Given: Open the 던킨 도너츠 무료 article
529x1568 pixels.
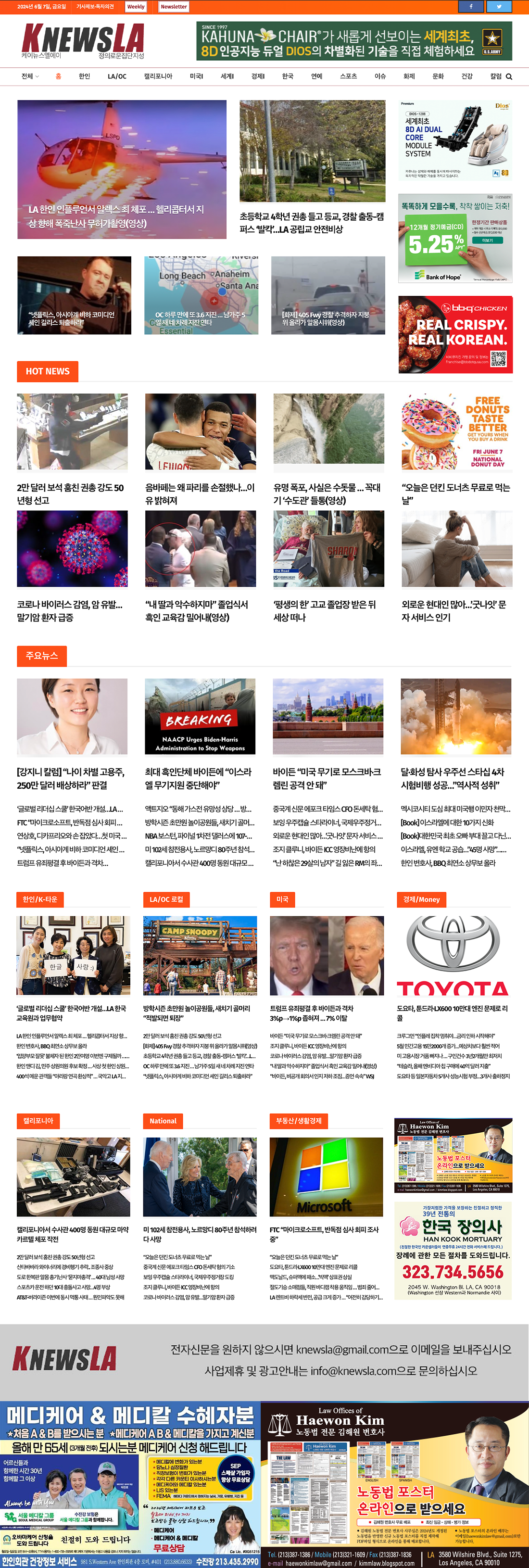Looking at the screenshot, I should point(455,493).
